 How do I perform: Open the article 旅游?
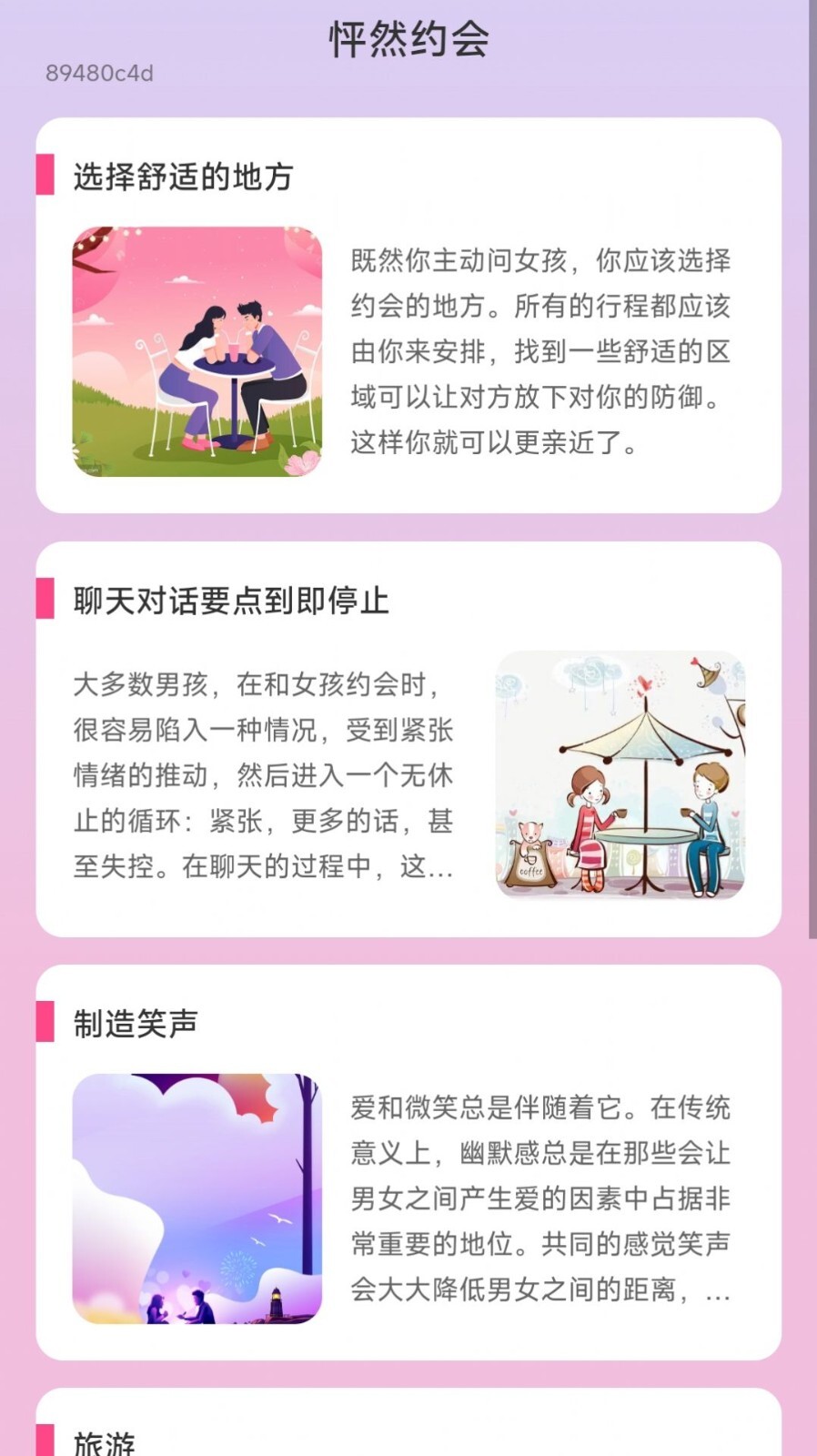(106, 1441)
